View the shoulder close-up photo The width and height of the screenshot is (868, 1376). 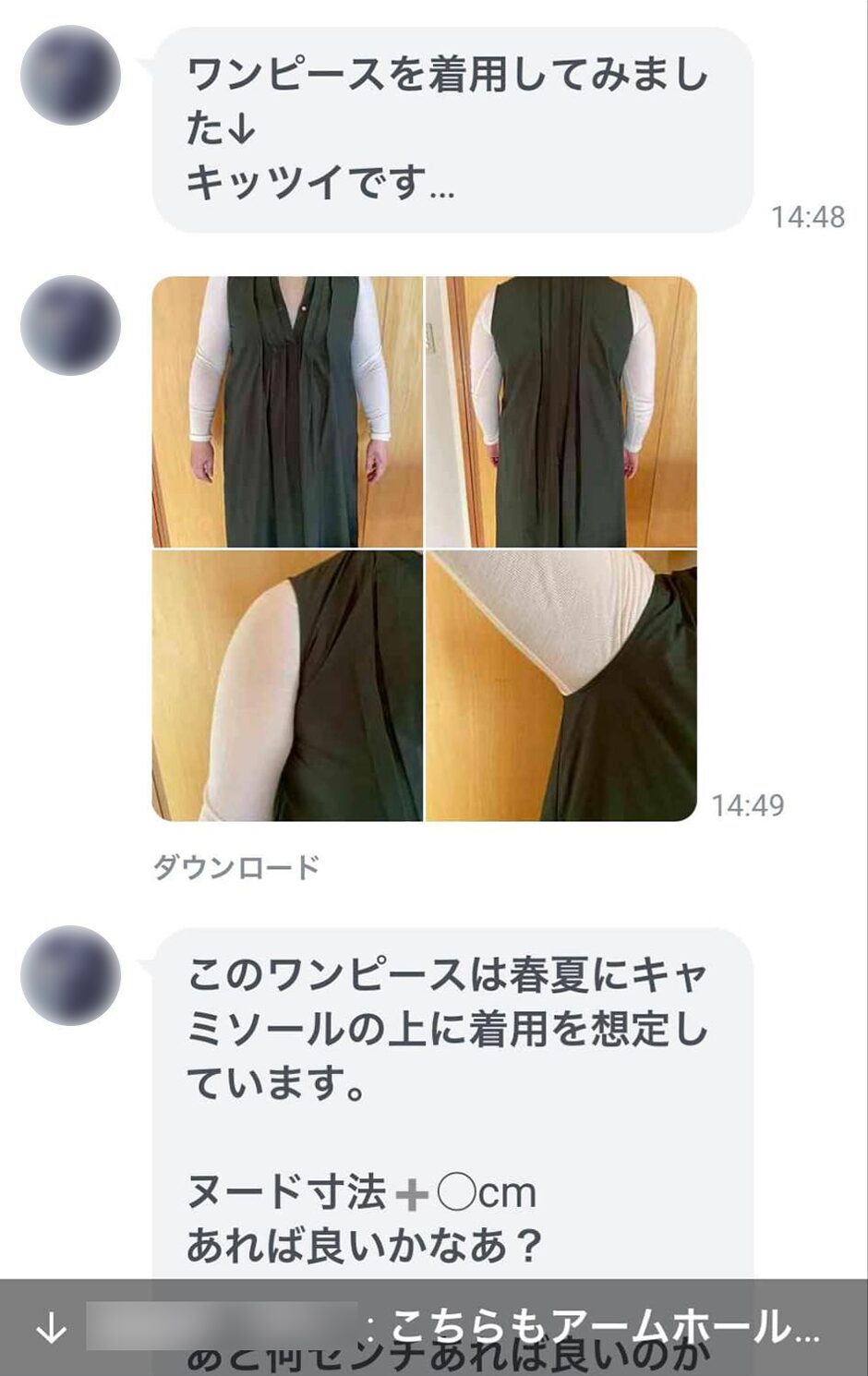287,685
